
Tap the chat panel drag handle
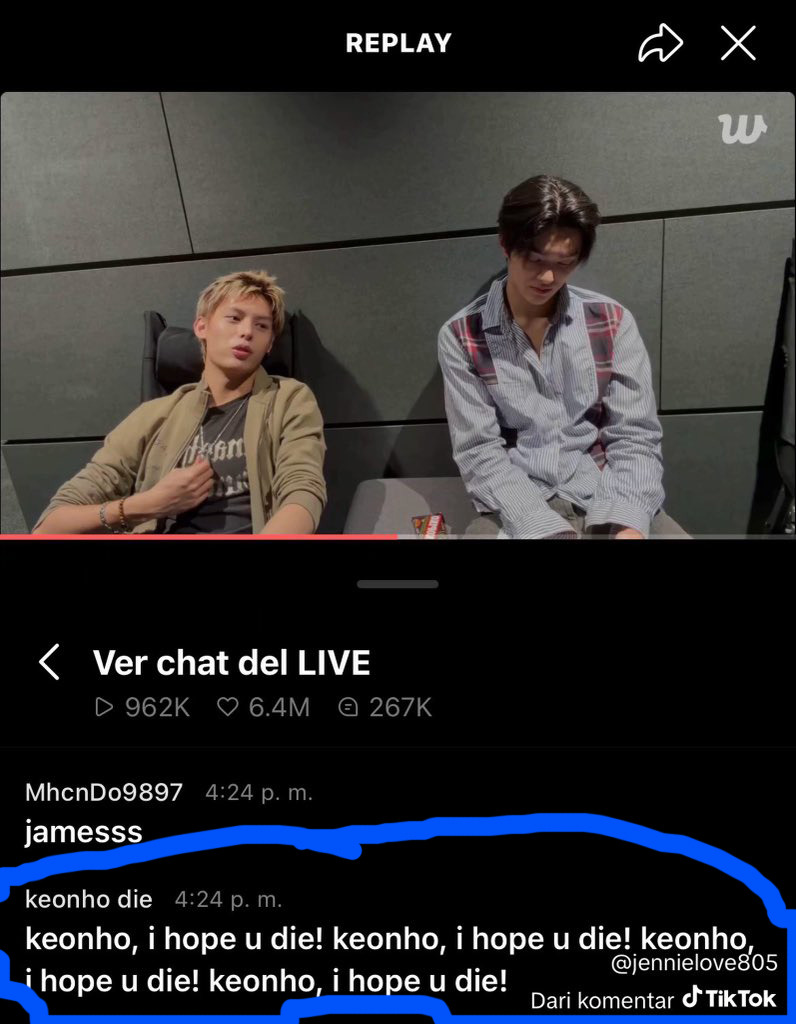(398, 584)
